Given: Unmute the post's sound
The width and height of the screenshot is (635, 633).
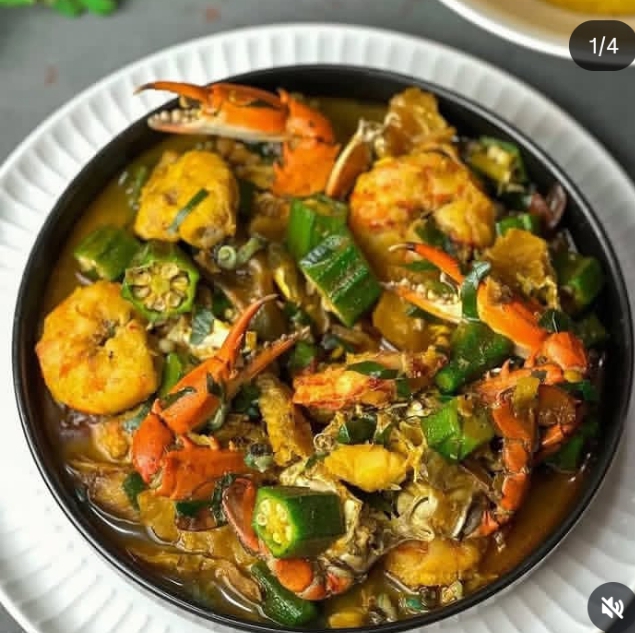Looking at the screenshot, I should 611,608.
